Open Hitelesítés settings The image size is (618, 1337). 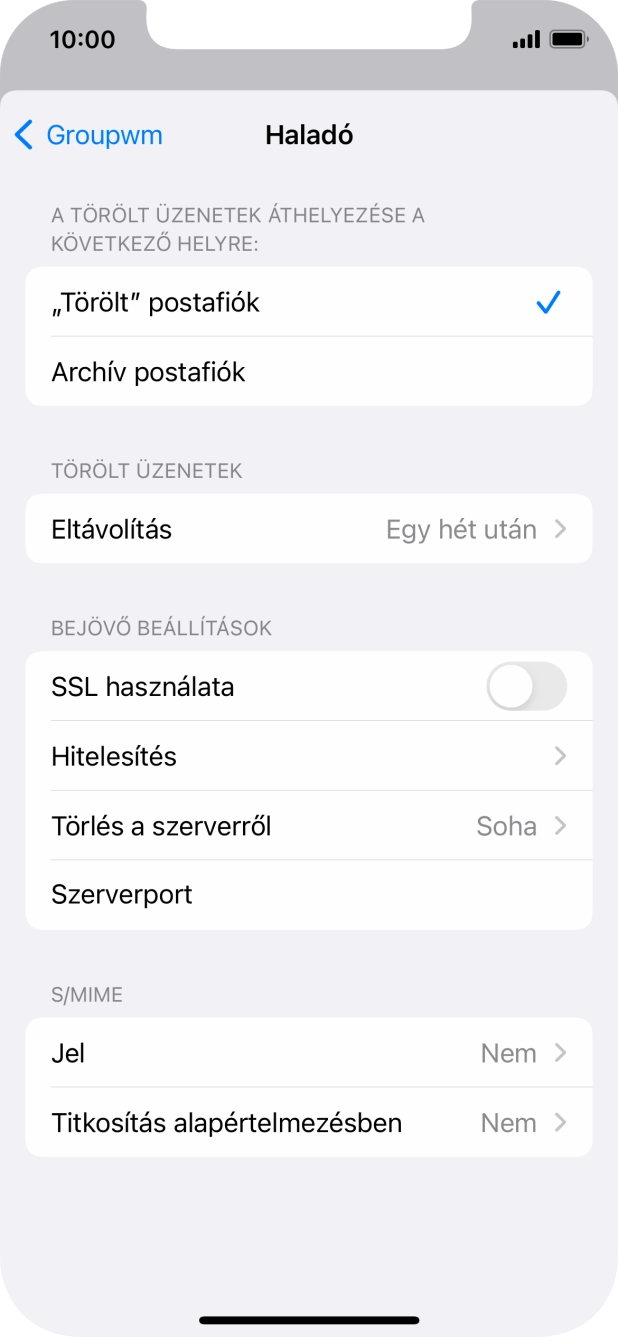tap(308, 756)
